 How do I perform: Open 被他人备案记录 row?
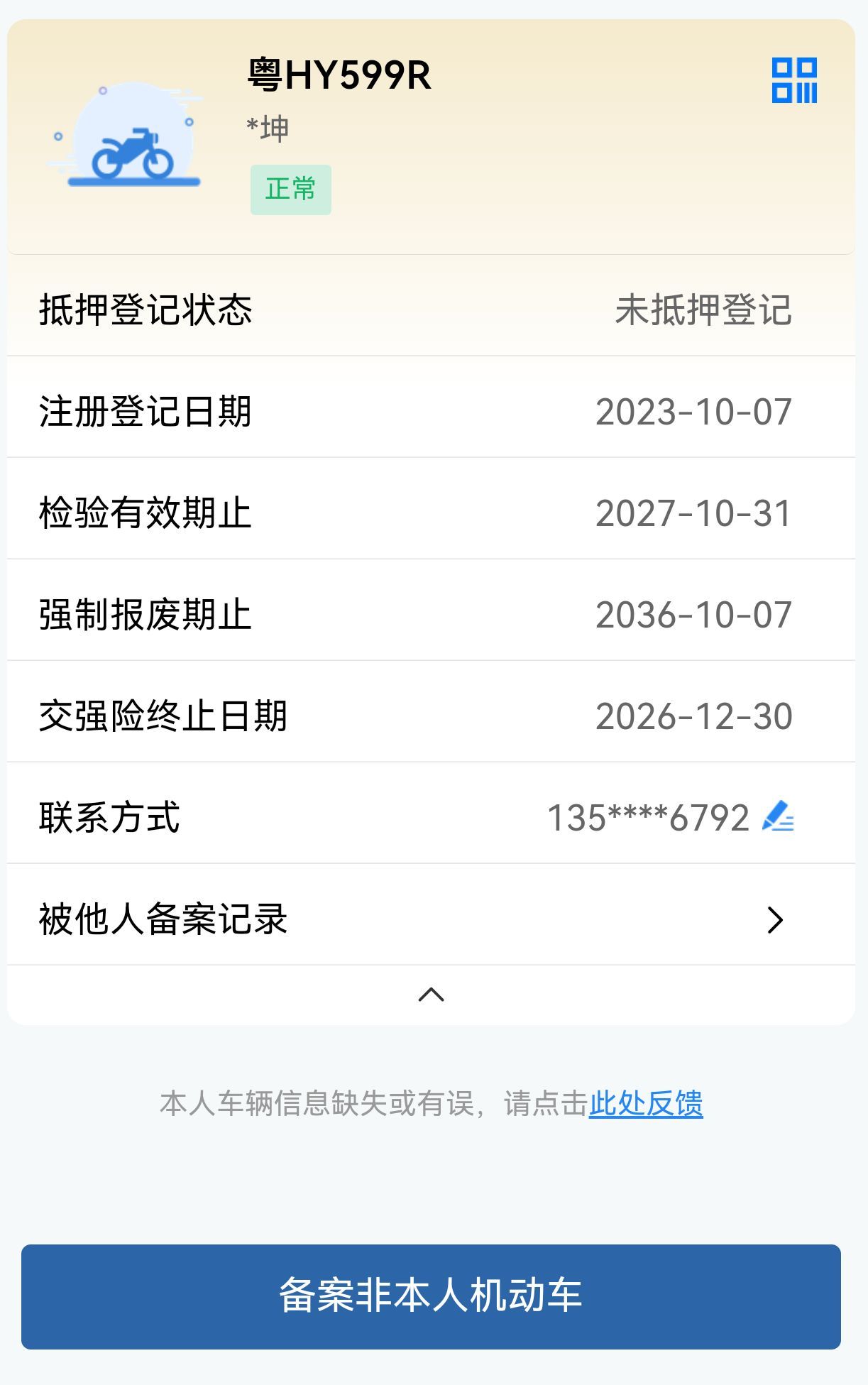coord(431,919)
